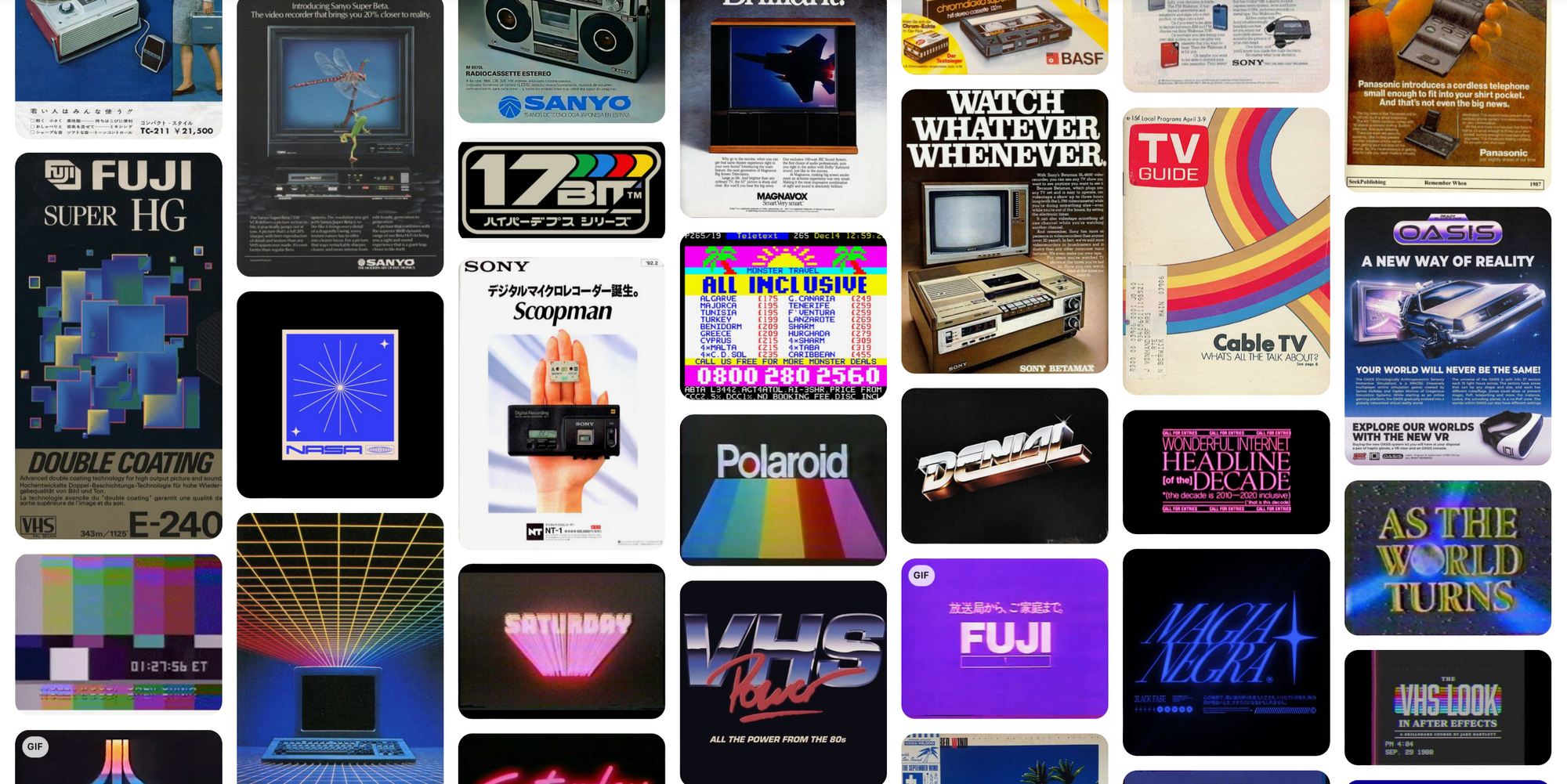The height and width of the screenshot is (784, 1567).
Task: Open the Oasis New Way of Reality tile
Action: tap(1447, 335)
